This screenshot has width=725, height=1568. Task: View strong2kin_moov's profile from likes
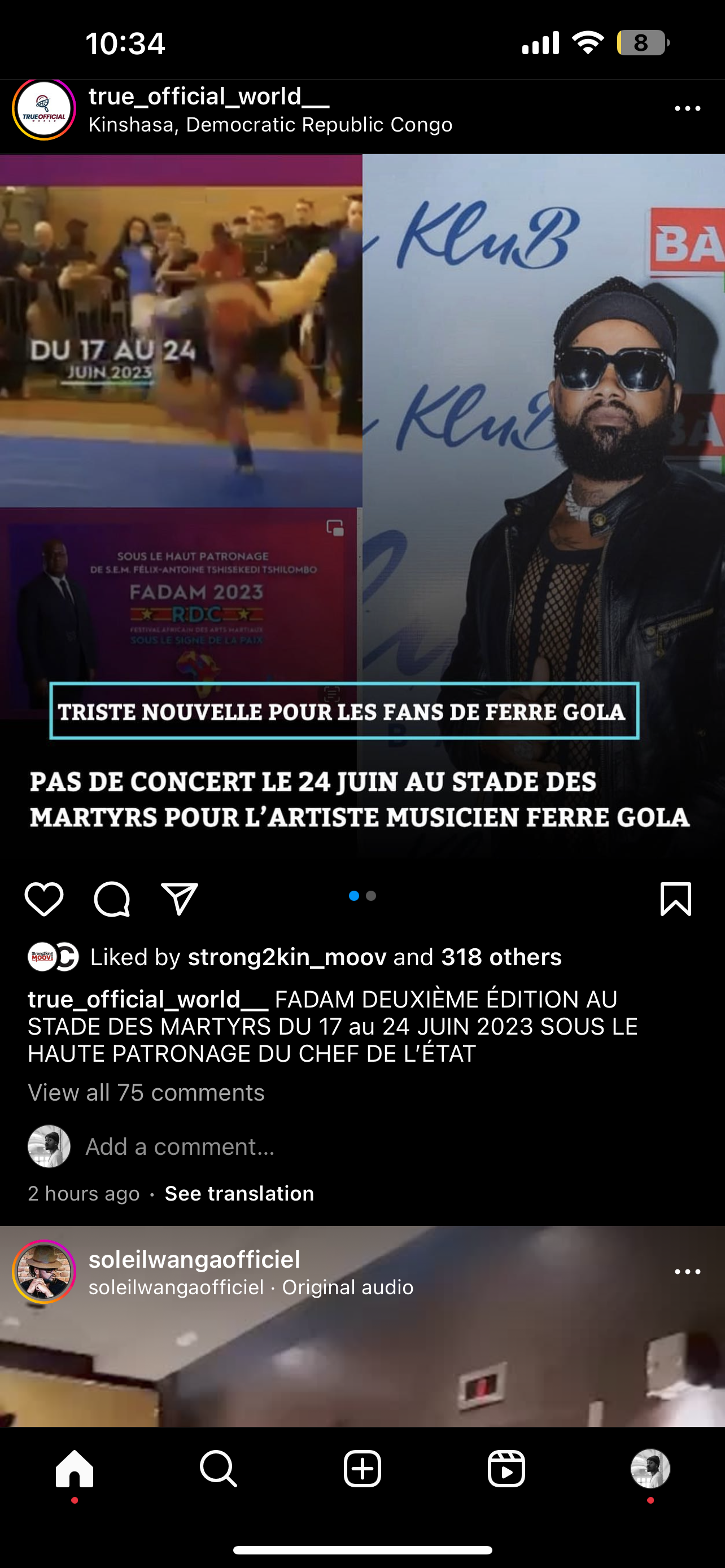(x=287, y=957)
